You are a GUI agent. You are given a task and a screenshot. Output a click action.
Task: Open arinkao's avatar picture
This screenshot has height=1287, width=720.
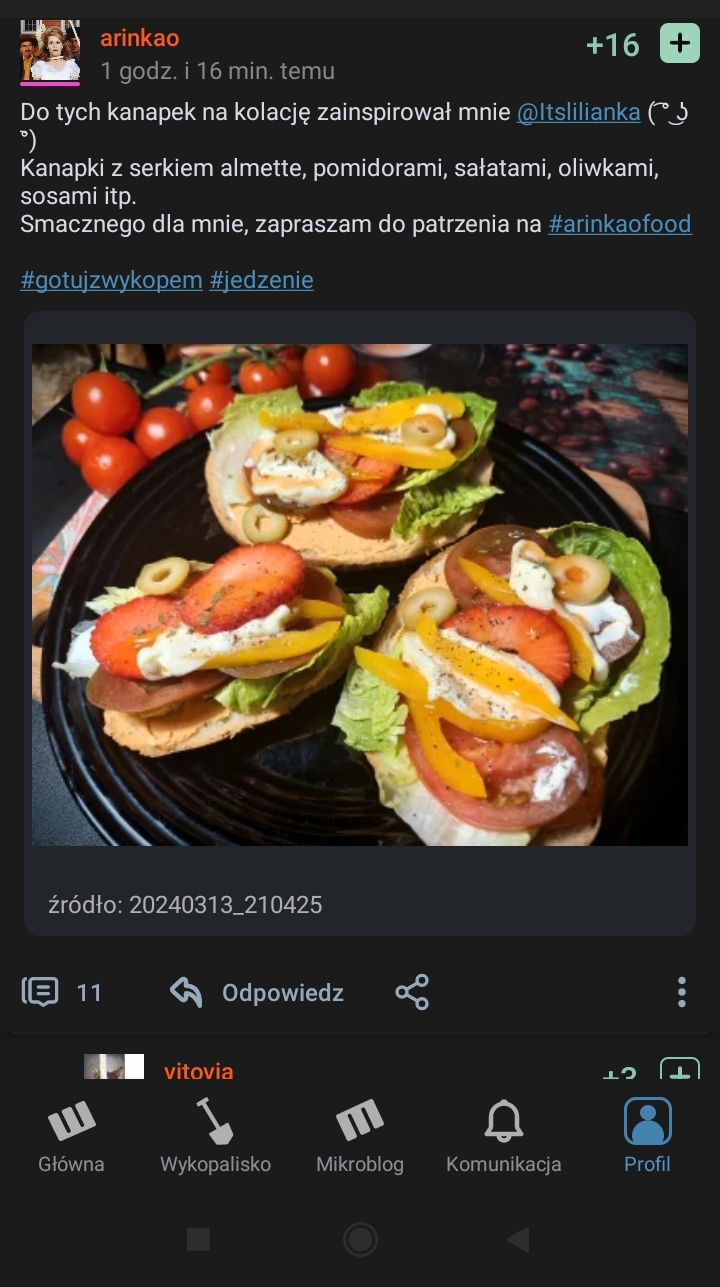pyautogui.click(x=49, y=52)
